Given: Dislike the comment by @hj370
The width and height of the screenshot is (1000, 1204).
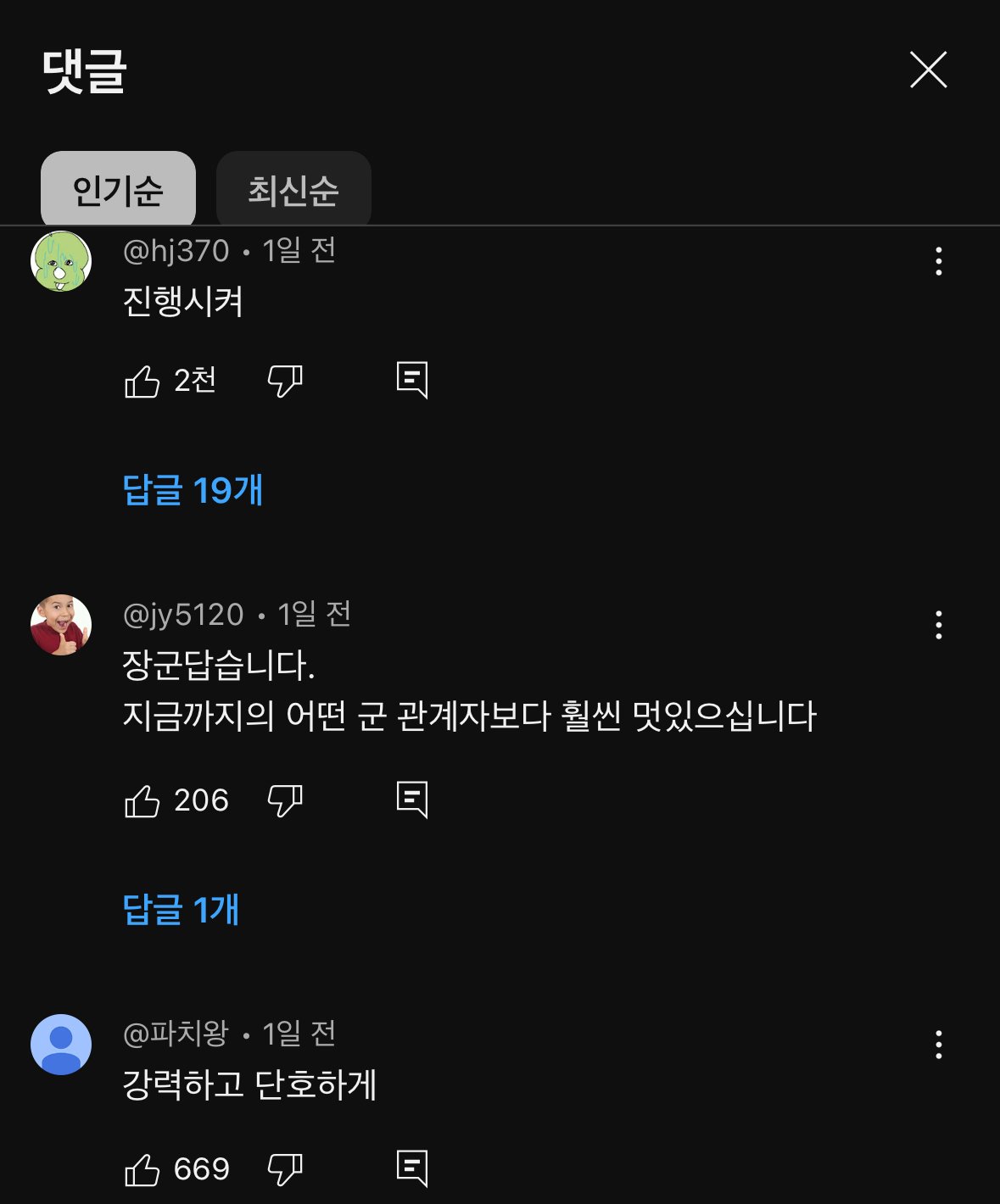Looking at the screenshot, I should tap(285, 382).
